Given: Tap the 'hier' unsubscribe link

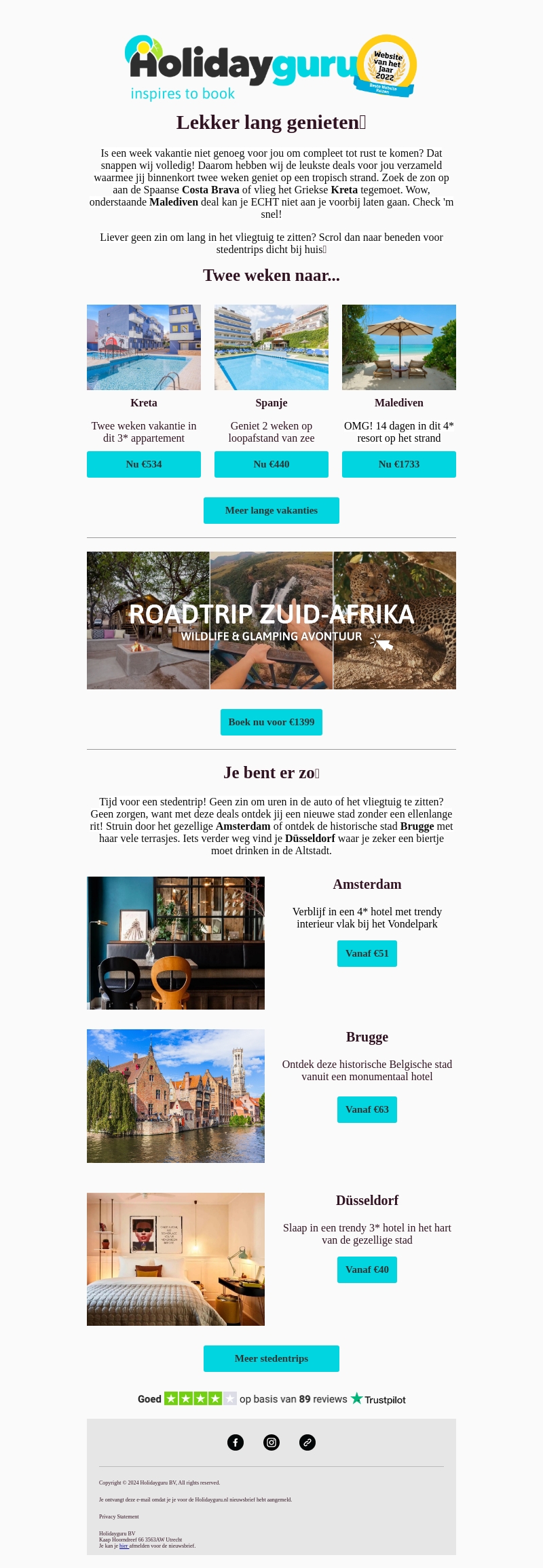Looking at the screenshot, I should (x=124, y=1546).
